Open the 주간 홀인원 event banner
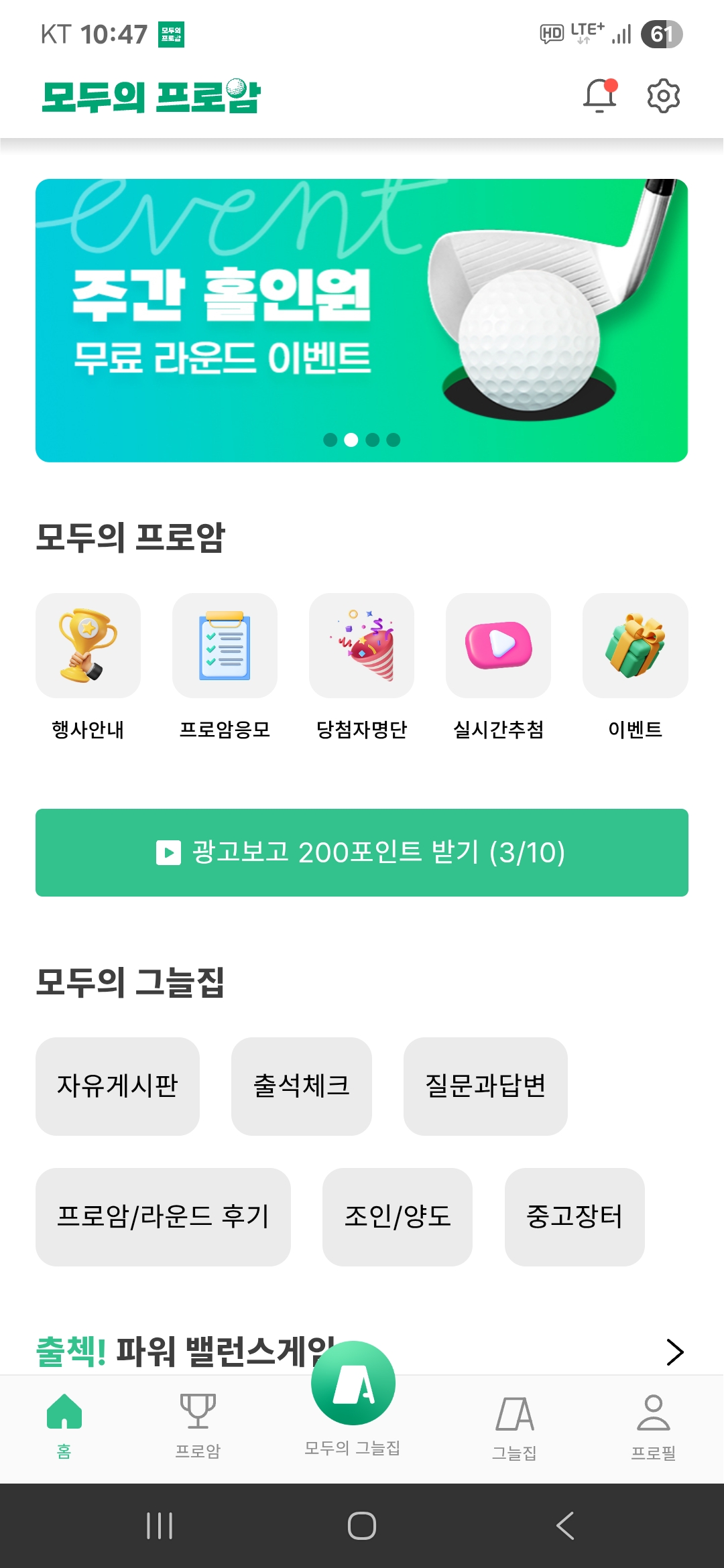 361,320
